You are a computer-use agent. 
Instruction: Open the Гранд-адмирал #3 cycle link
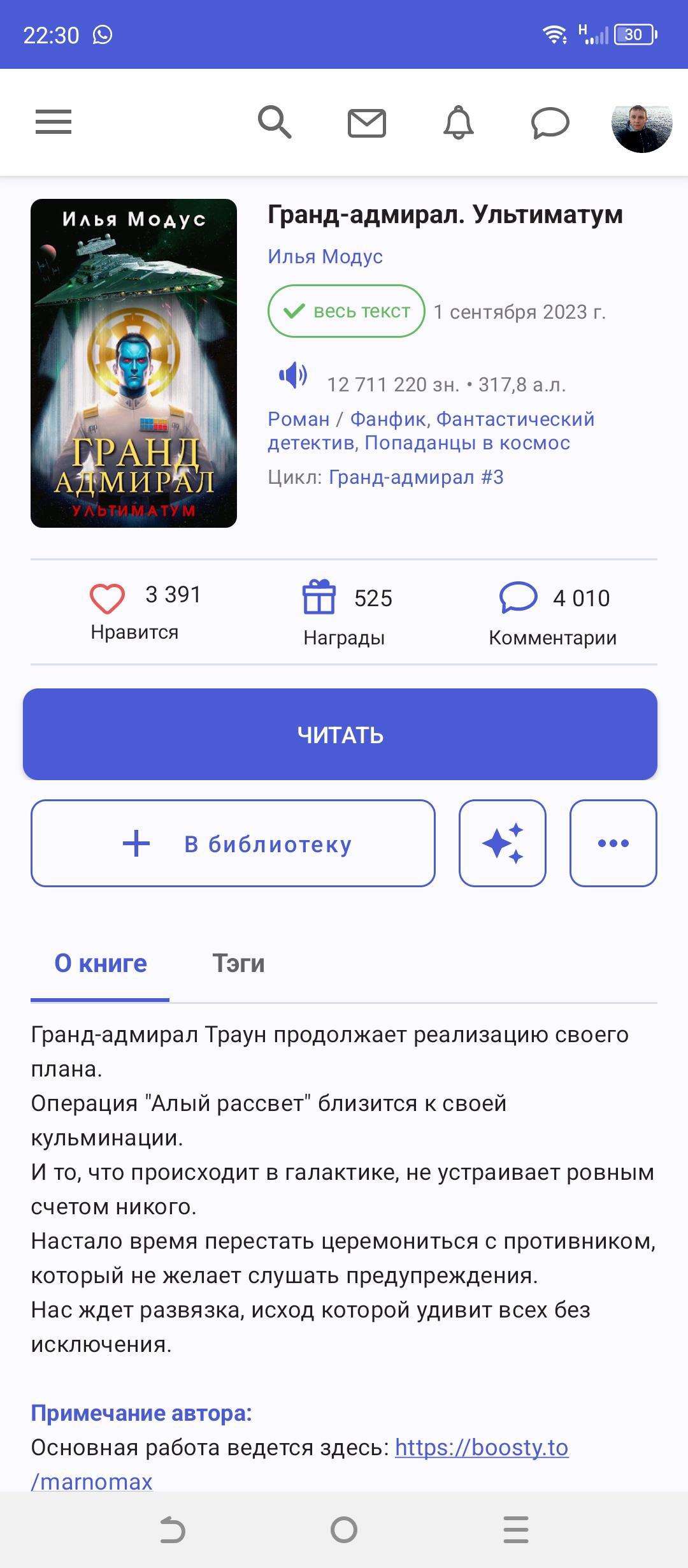pyautogui.click(x=416, y=477)
